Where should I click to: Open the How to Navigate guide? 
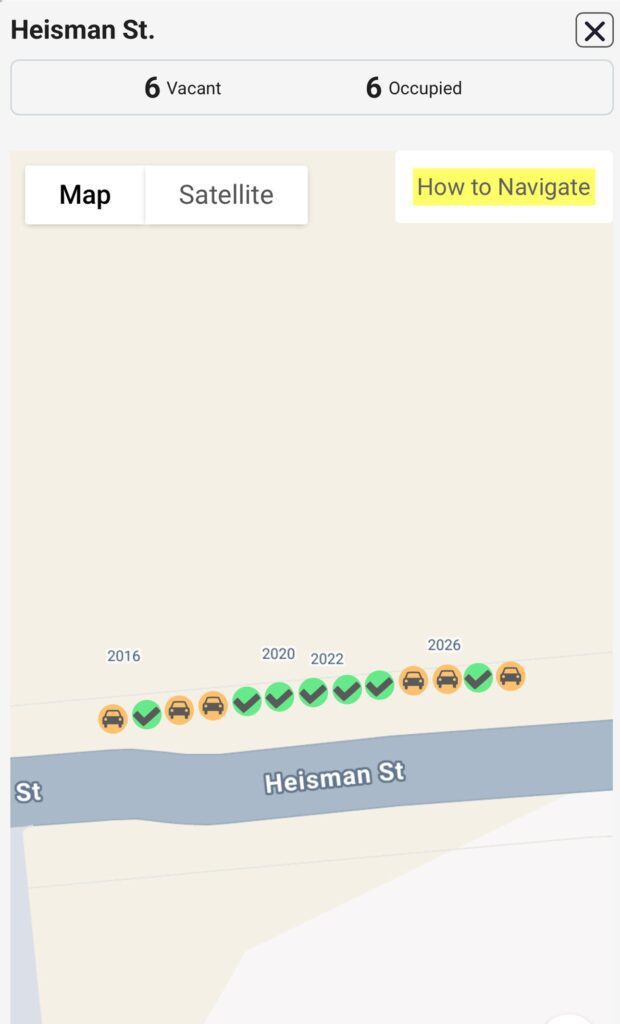[503, 187]
